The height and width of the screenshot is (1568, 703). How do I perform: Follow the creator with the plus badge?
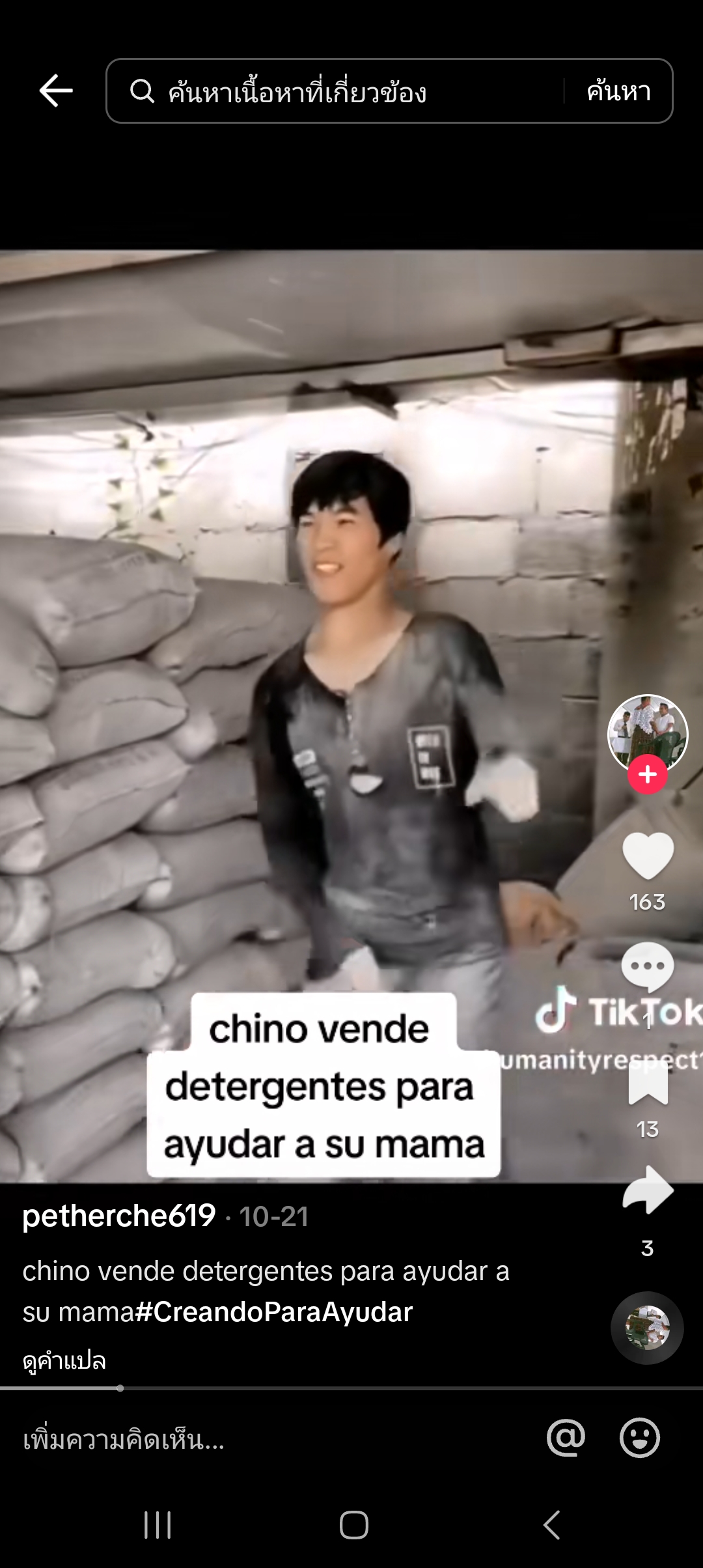pos(647,775)
